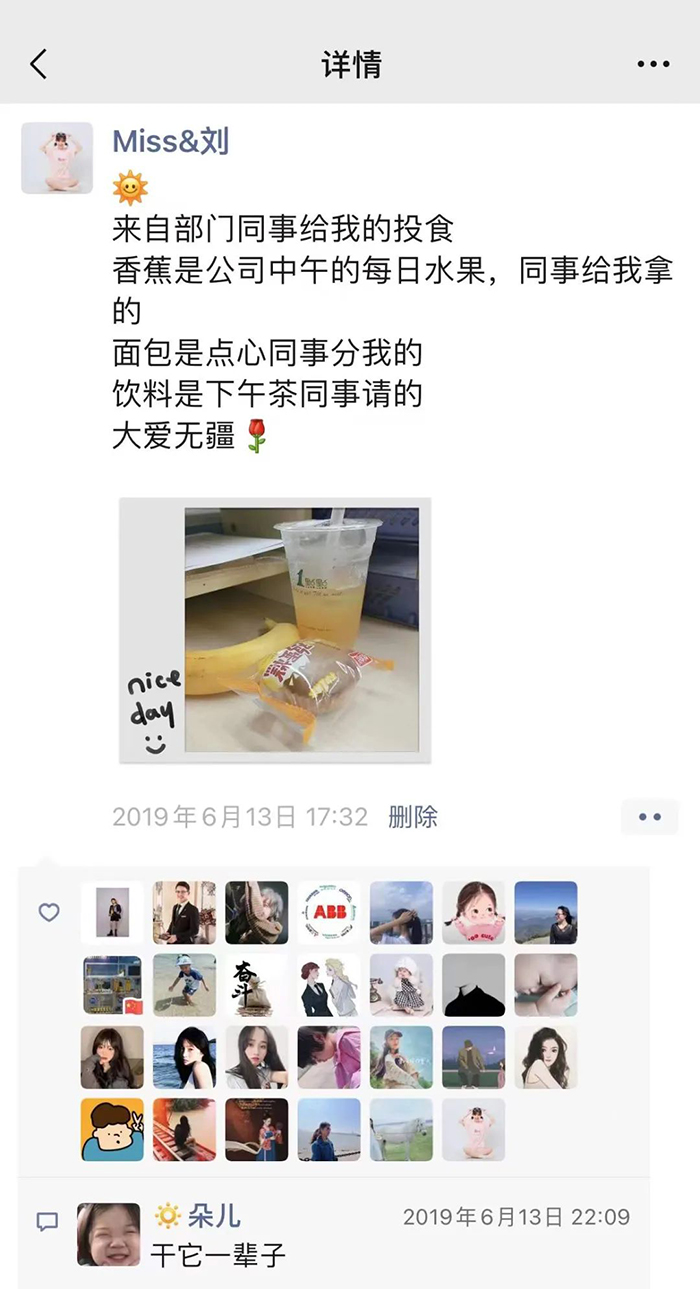
Task: Open the three-dot menu in the title bar
Action: coord(653,65)
